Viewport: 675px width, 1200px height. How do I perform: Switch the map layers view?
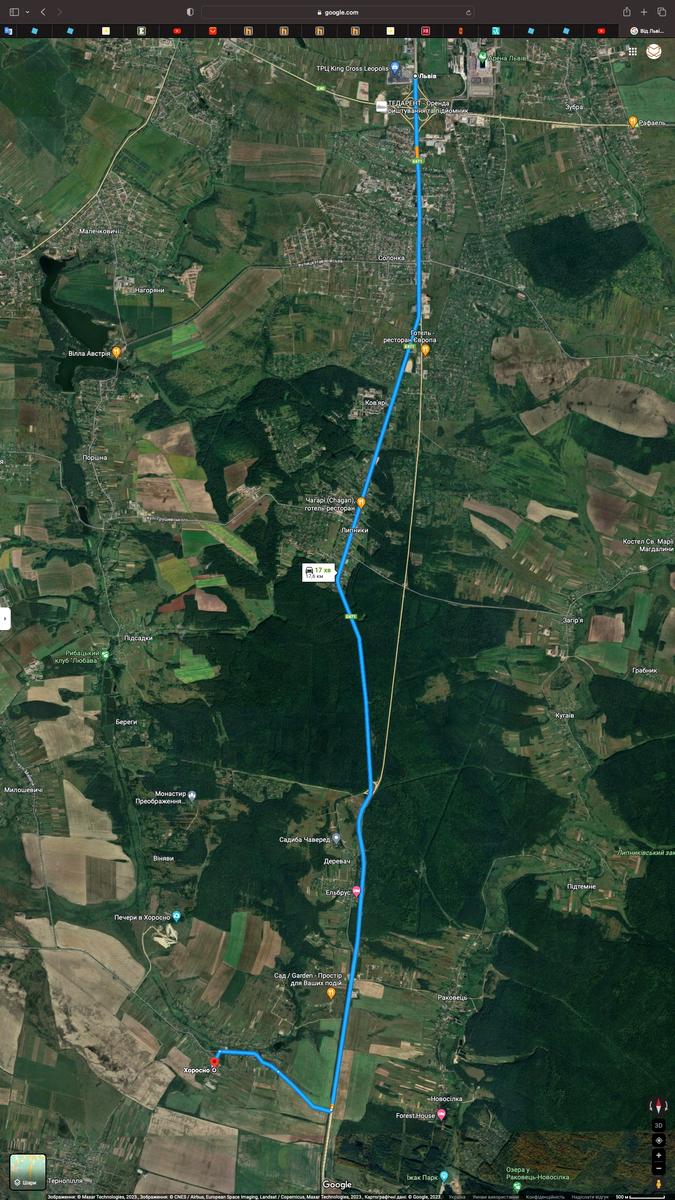coord(28,1172)
